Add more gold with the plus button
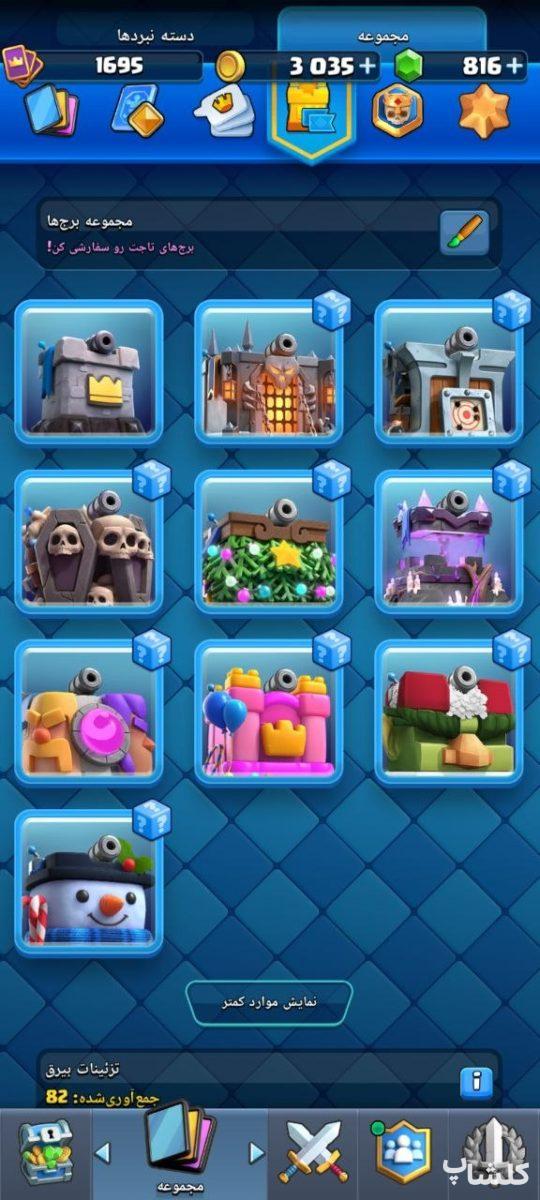 [368, 67]
